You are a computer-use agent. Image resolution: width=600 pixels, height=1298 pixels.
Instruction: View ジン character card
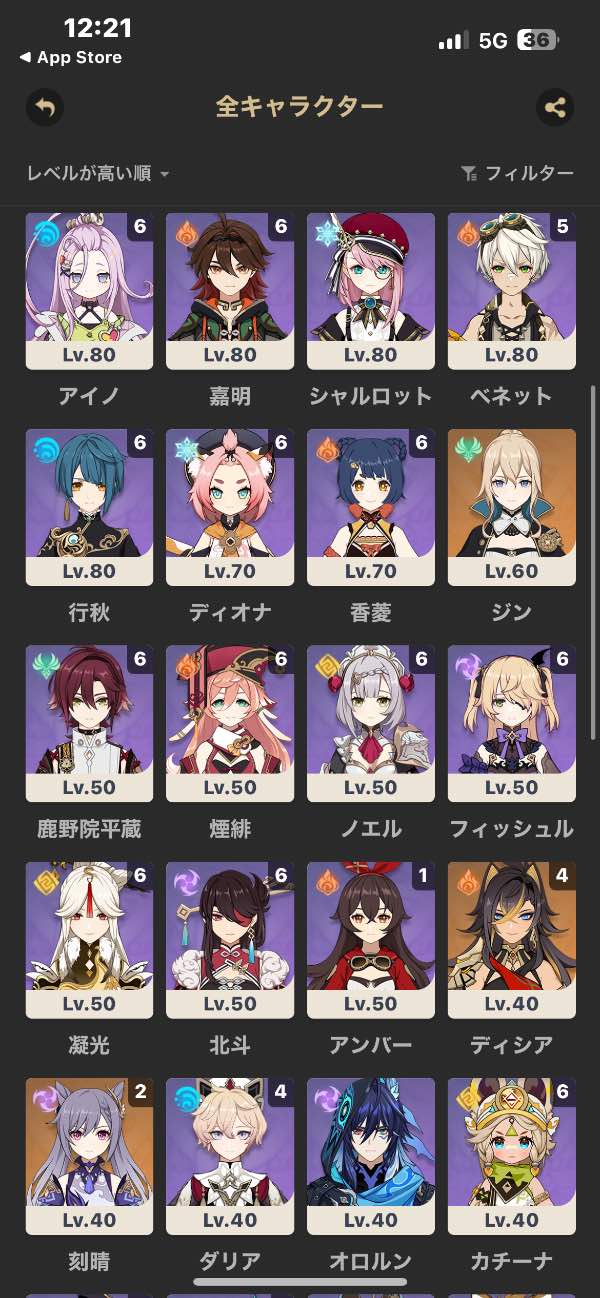(x=512, y=507)
